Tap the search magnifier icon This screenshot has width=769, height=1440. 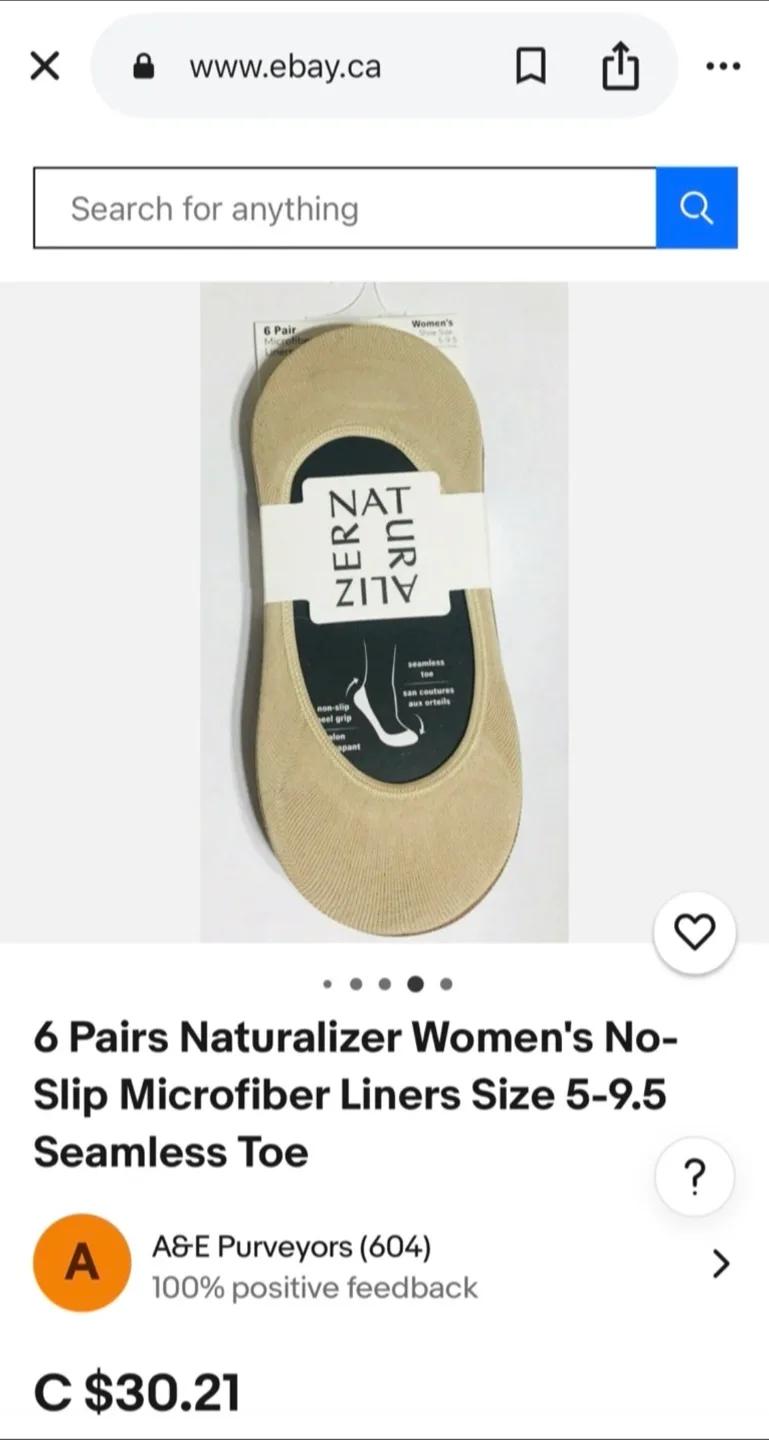coord(697,207)
